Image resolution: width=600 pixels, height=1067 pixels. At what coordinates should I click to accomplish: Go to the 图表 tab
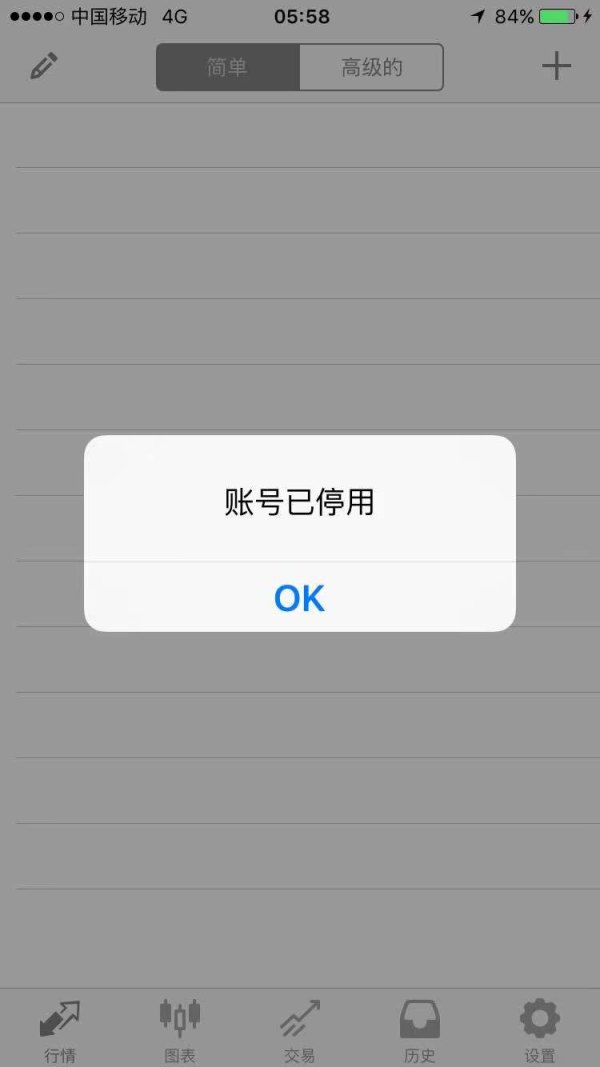pos(180,1029)
